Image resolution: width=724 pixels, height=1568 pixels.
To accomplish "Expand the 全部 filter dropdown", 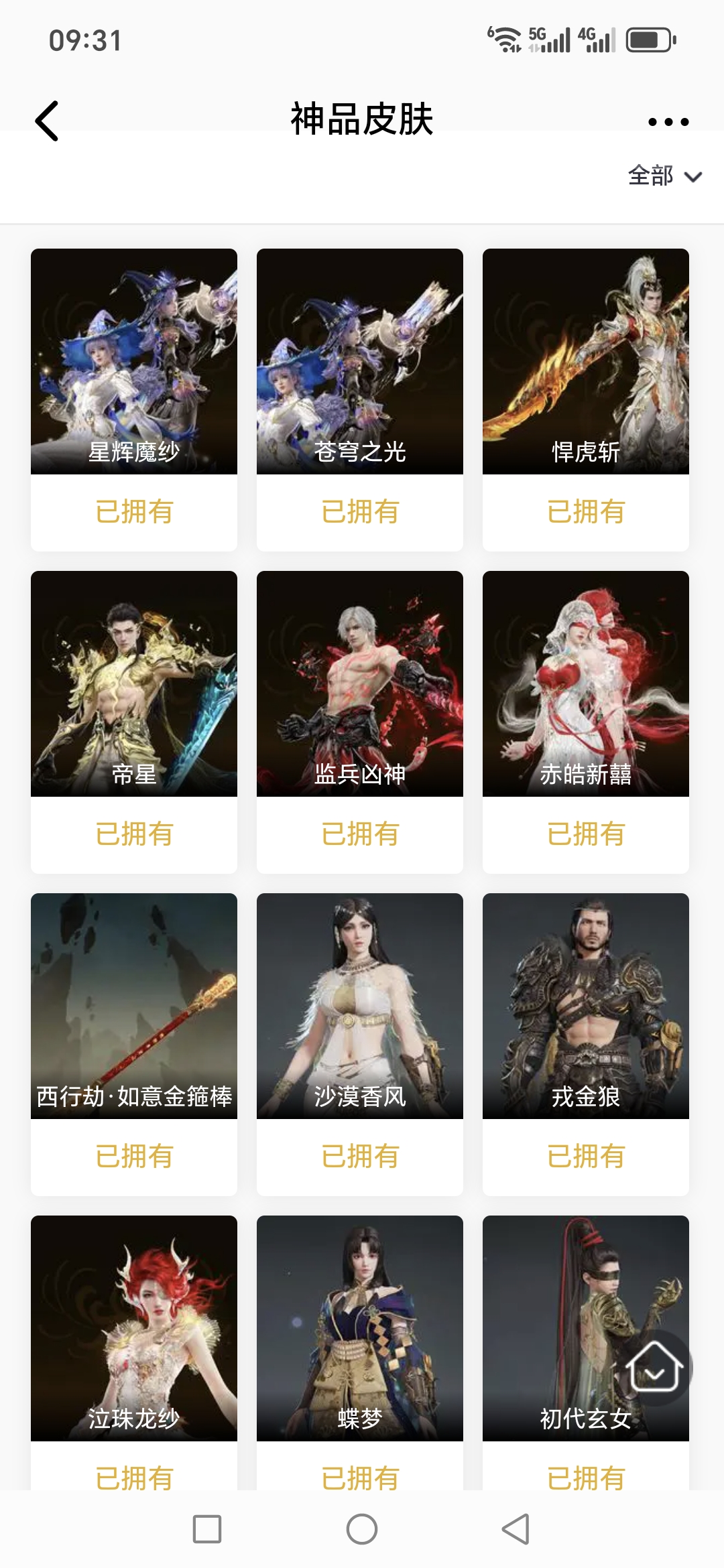I will tap(664, 176).
